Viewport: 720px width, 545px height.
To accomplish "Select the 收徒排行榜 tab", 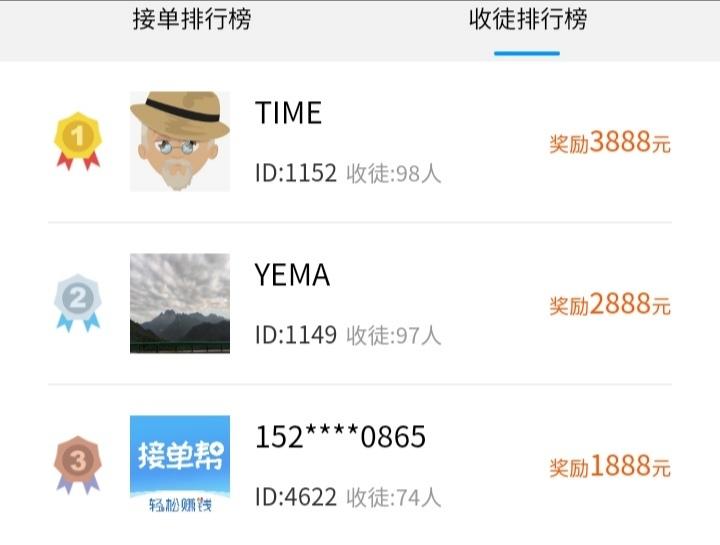I will pos(527,20).
